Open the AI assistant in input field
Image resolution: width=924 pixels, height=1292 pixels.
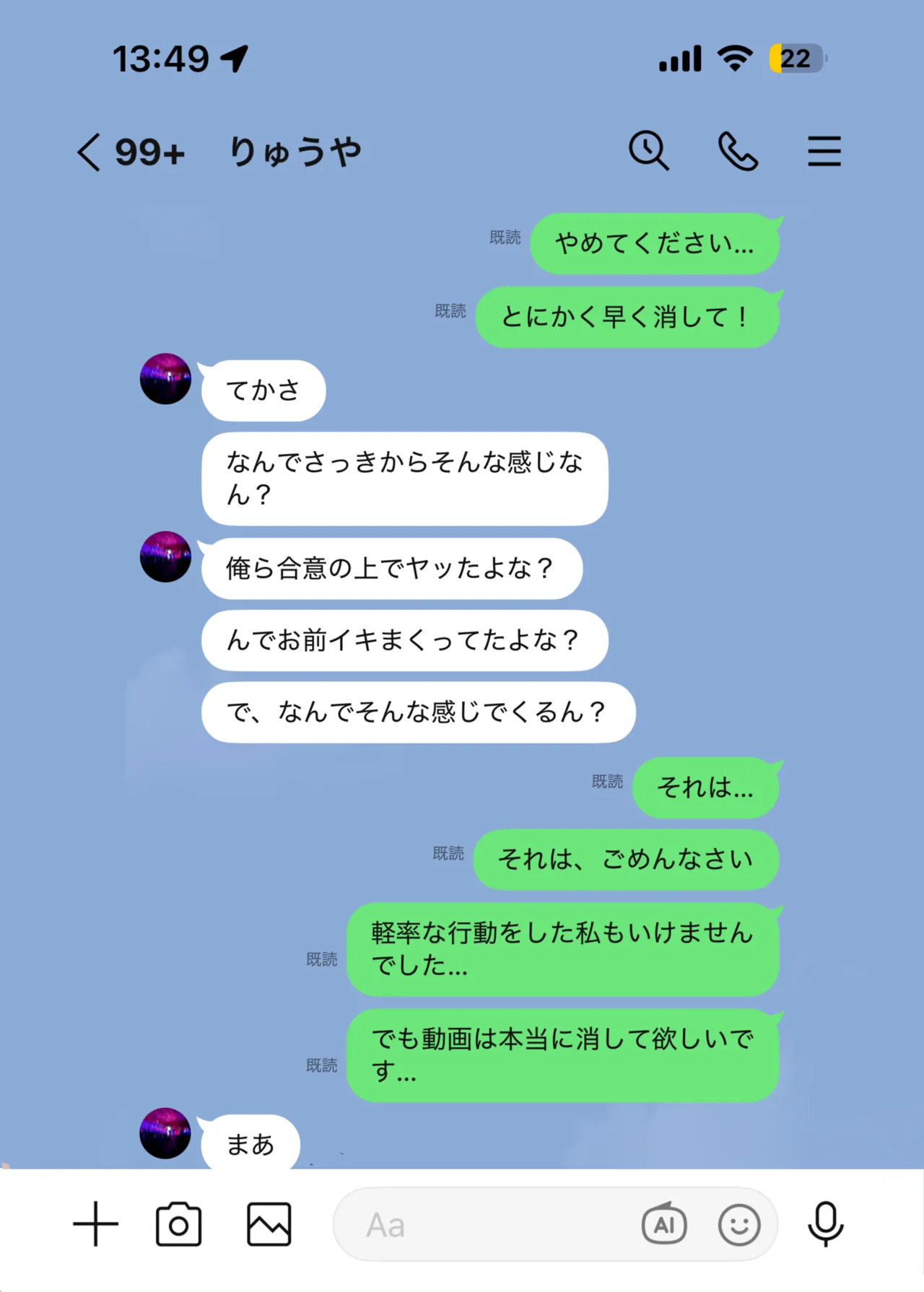[664, 1224]
